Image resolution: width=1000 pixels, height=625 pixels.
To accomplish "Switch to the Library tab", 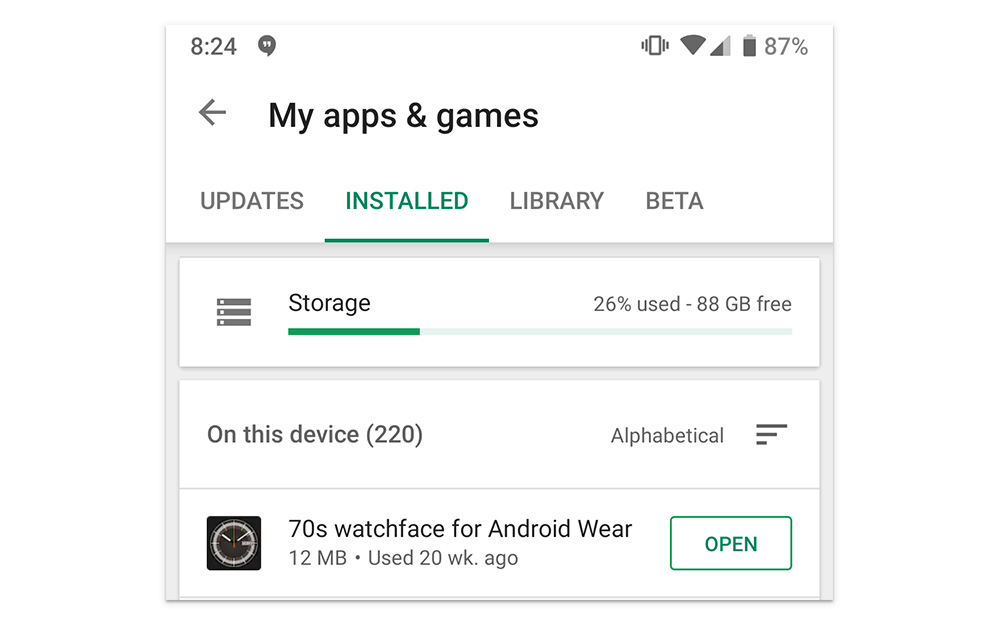I will click(556, 201).
